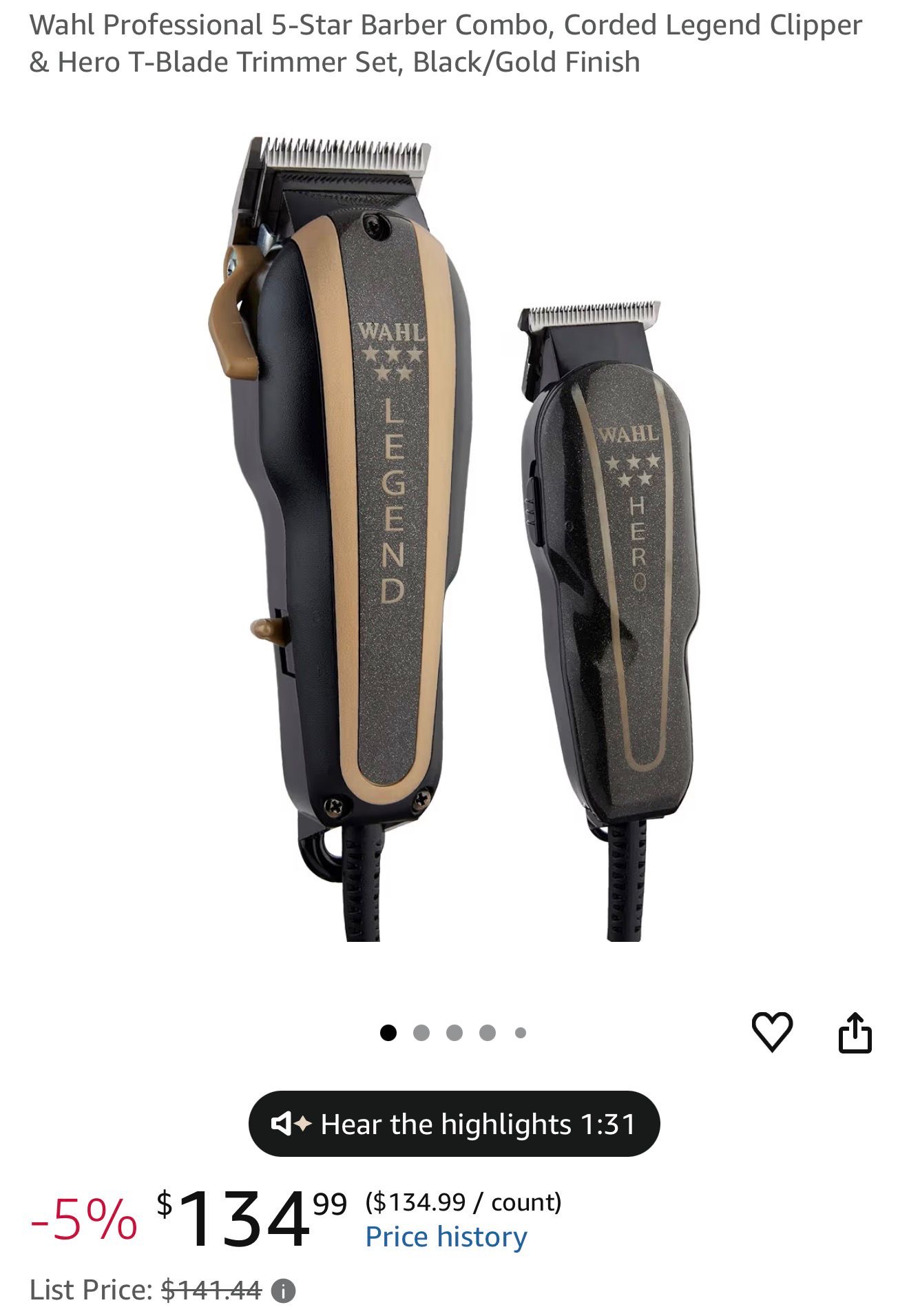The width and height of the screenshot is (909, 1316).
Task: Add this Wahl combo to your wishlist
Action: tap(771, 1031)
